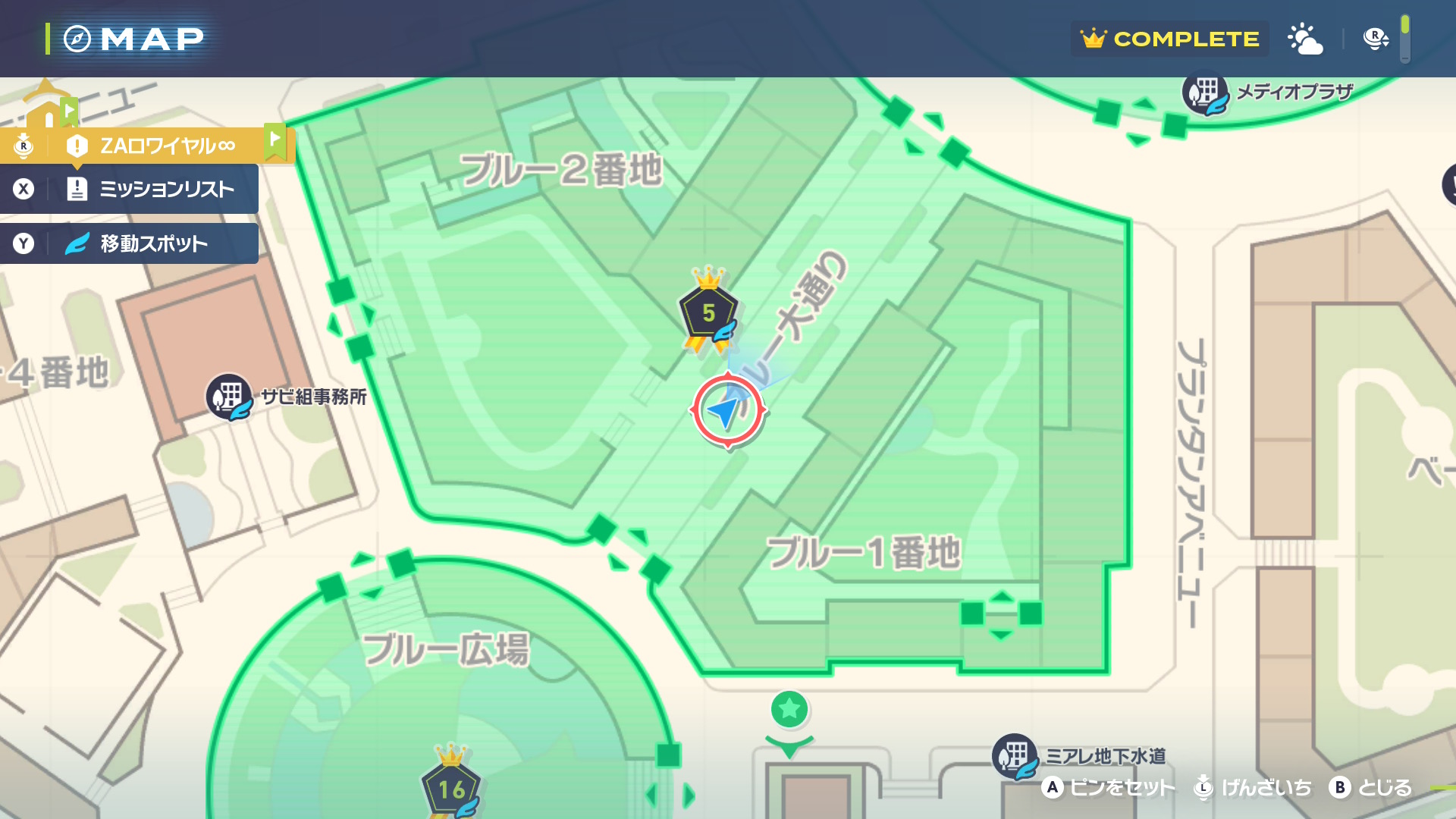Screen dimensions: 1456x819
Task: Open the weather icon in top bar
Action: (1305, 39)
